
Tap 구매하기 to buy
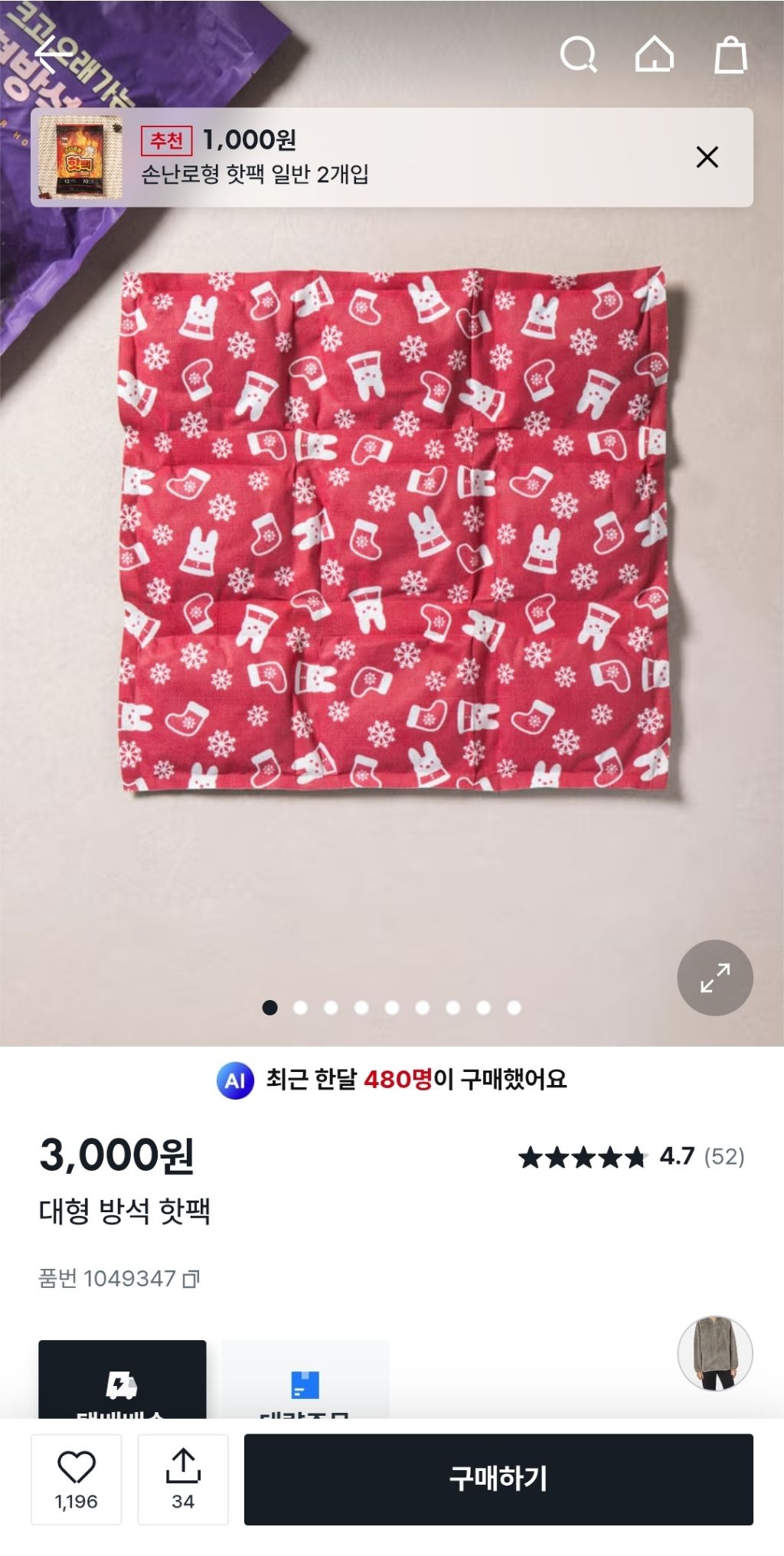pos(498,1479)
